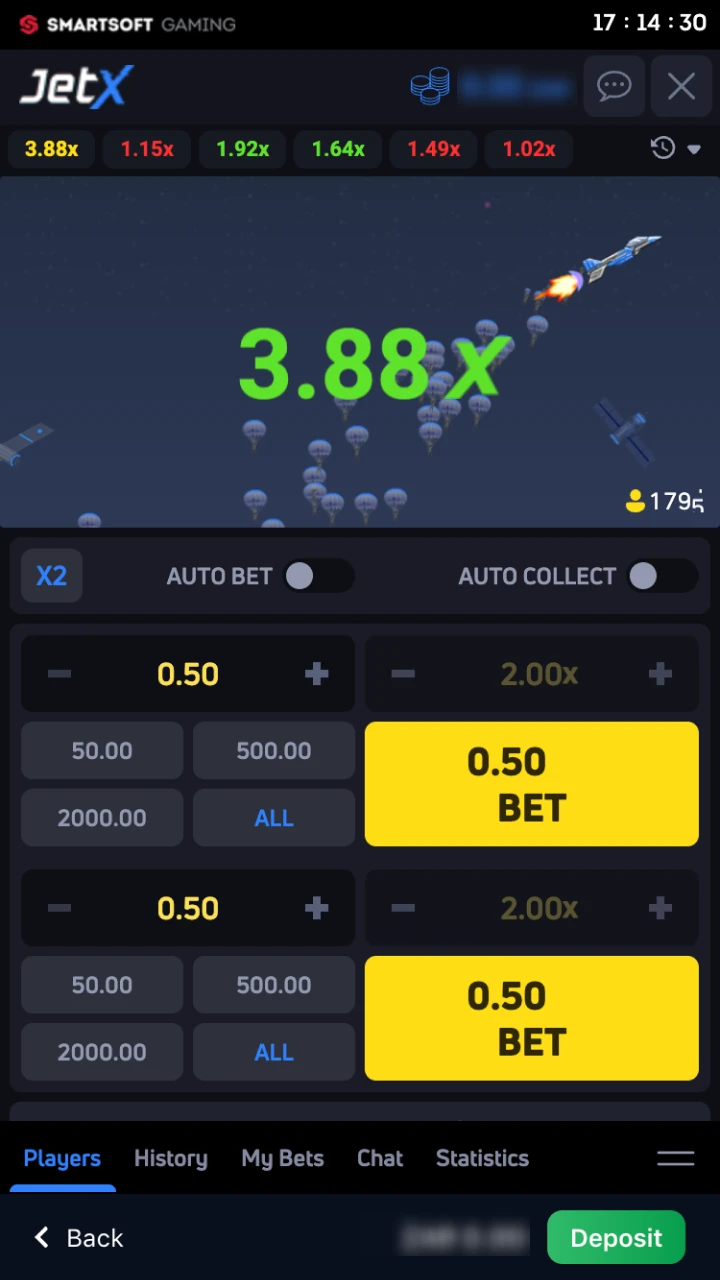Open the hamburger menu beside Statistics
720x1280 pixels.
[675, 1158]
